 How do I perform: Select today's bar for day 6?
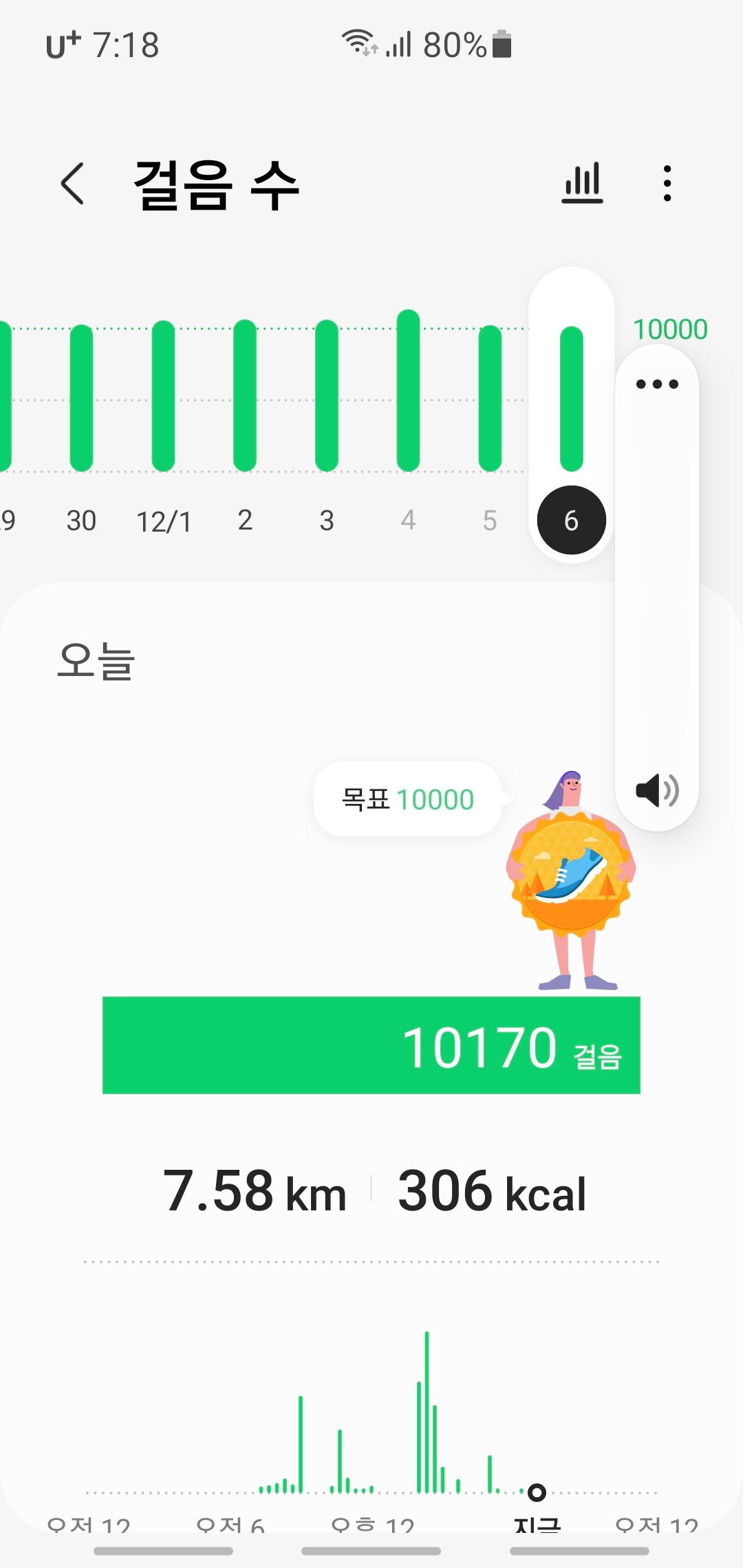[571, 399]
